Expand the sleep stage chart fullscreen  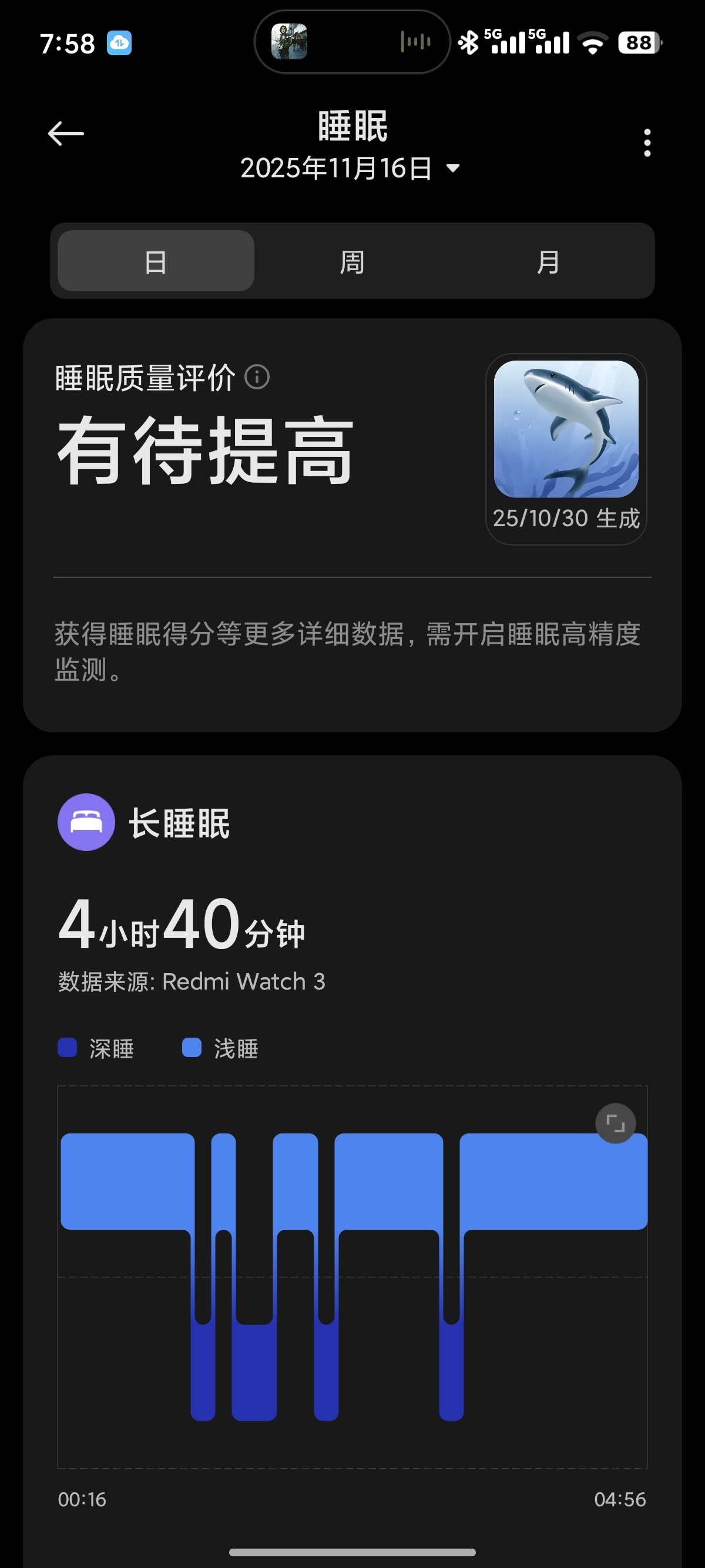(615, 1123)
